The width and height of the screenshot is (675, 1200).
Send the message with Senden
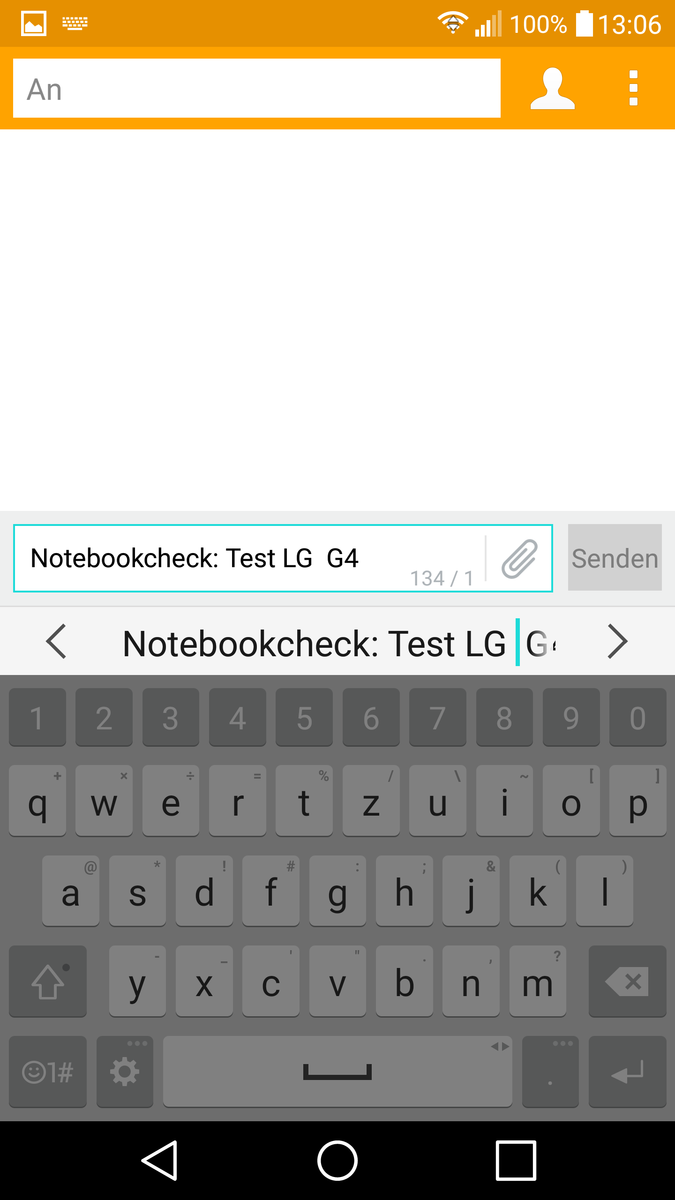click(x=615, y=558)
